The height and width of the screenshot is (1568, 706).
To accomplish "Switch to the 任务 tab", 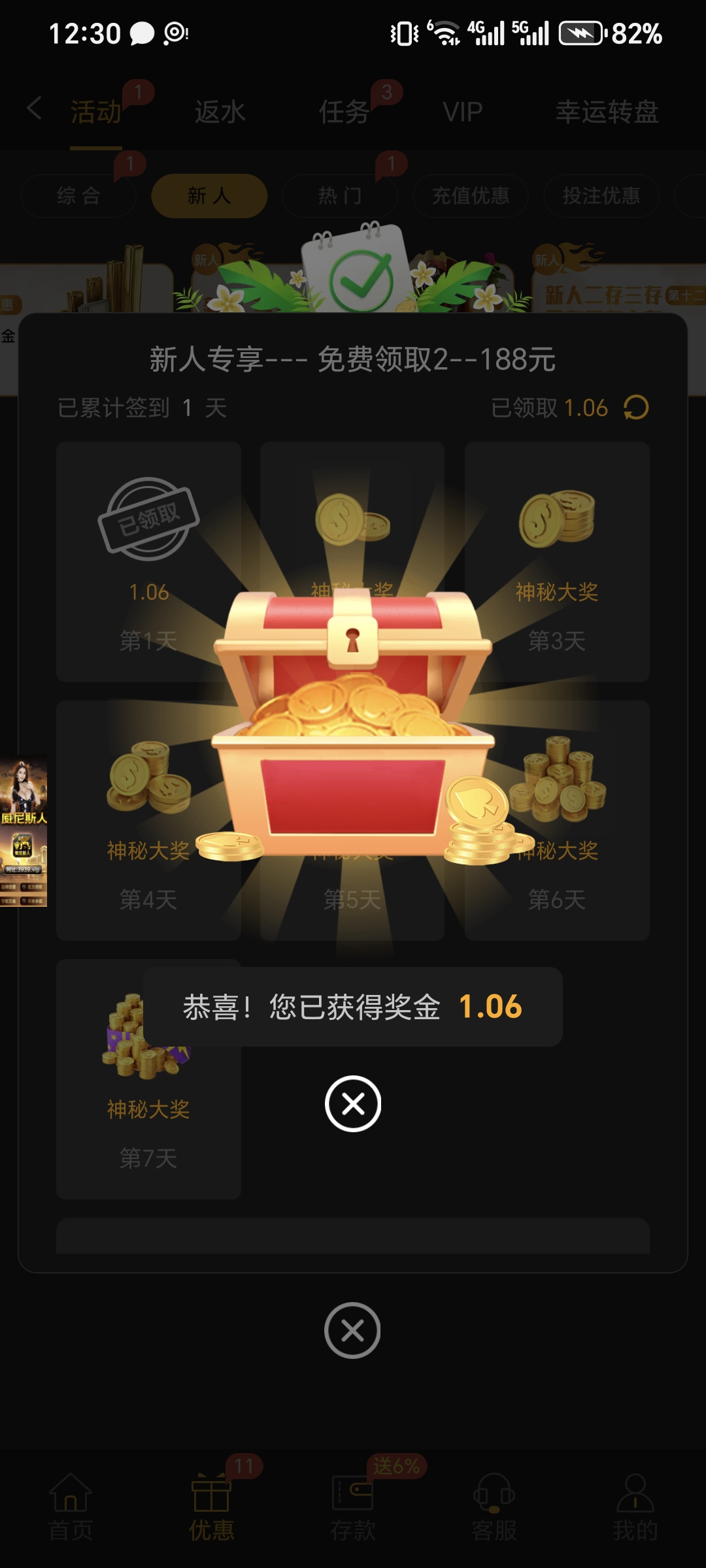I will (x=344, y=112).
